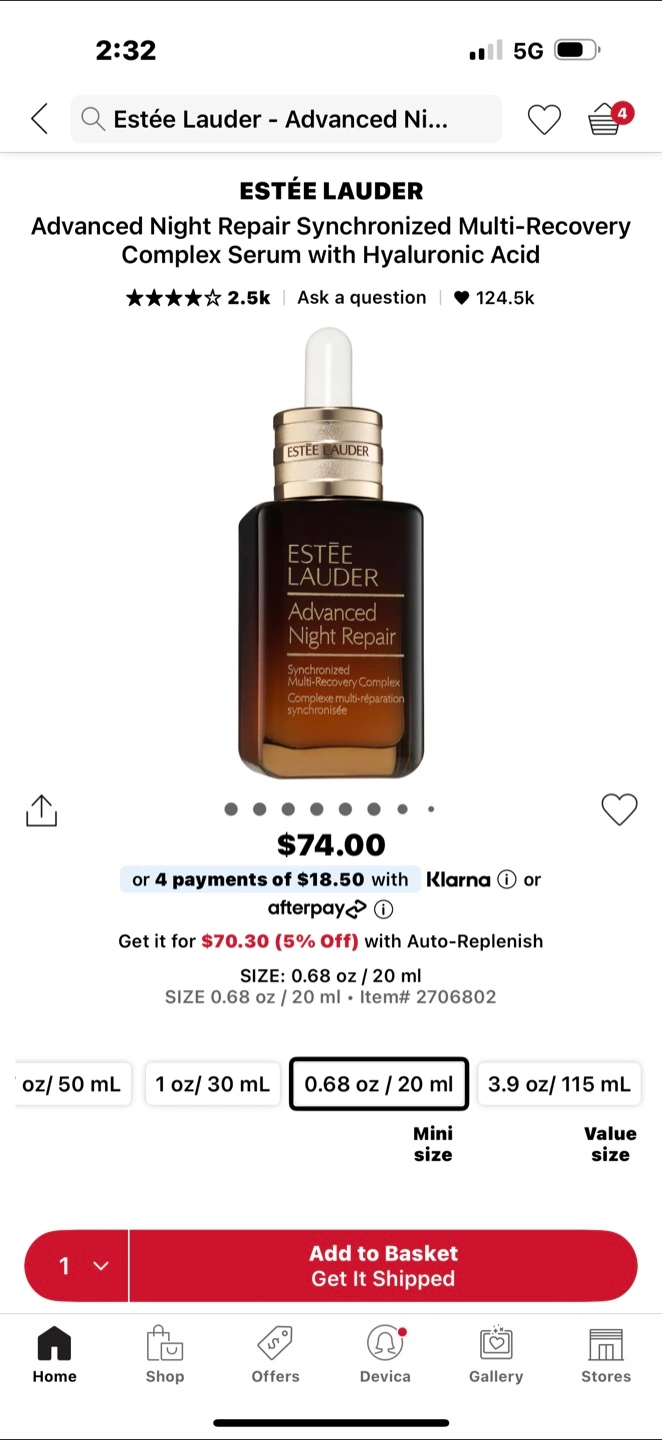Open the Offers tab
The height and width of the screenshot is (1440, 662).
275,1355
